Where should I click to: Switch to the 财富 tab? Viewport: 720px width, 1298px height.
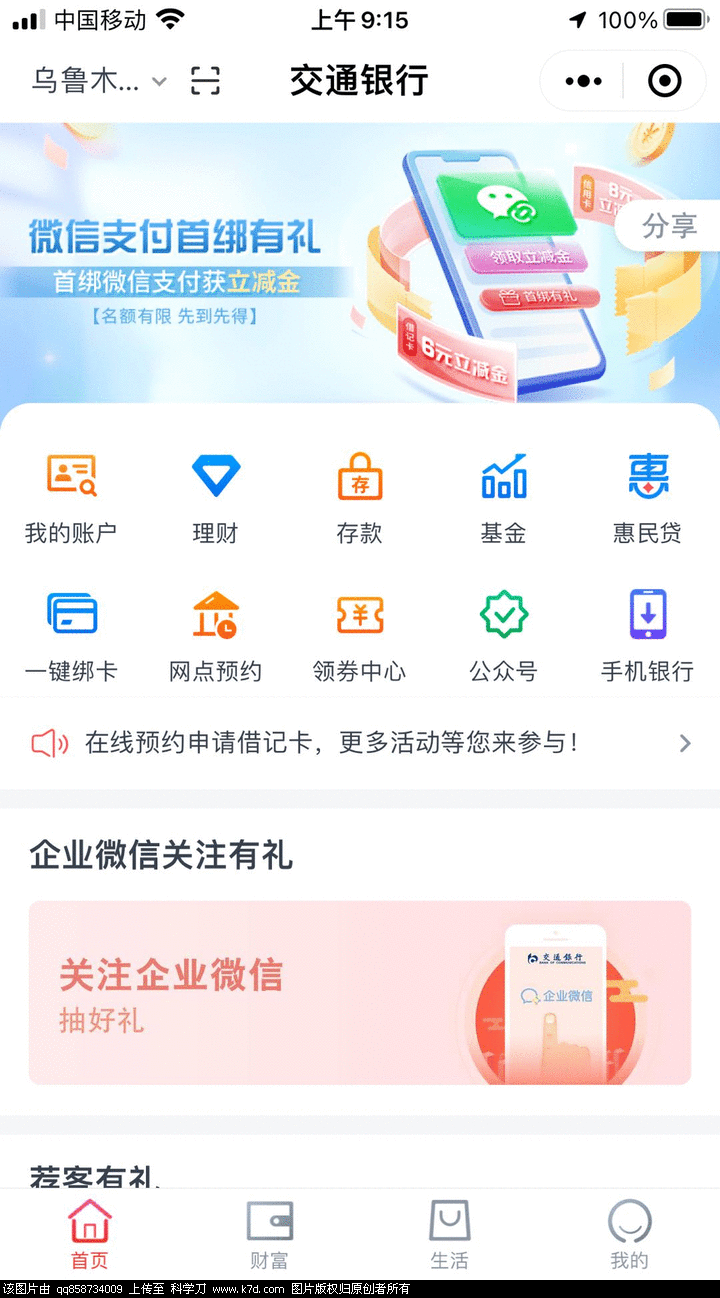tap(269, 1236)
